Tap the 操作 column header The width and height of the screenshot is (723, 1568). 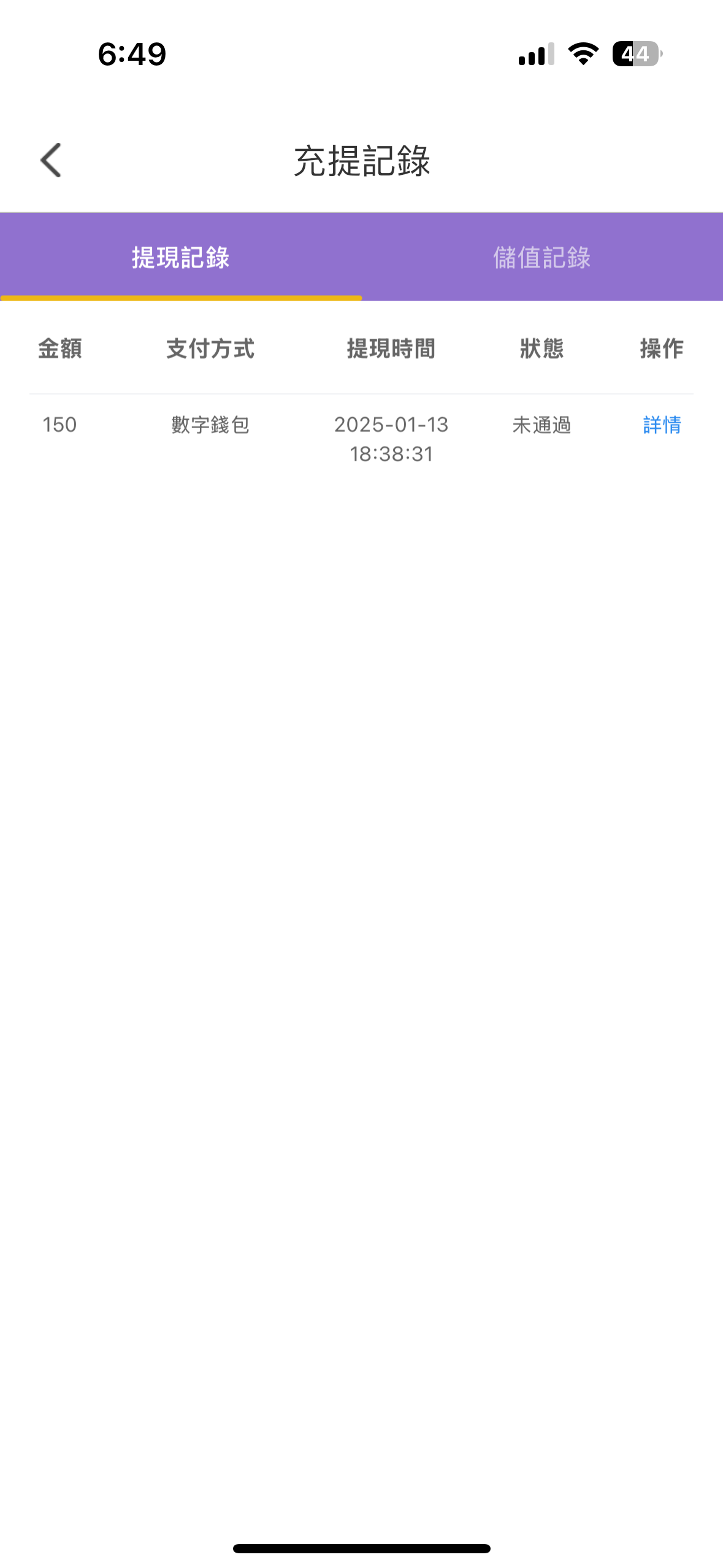tap(660, 348)
